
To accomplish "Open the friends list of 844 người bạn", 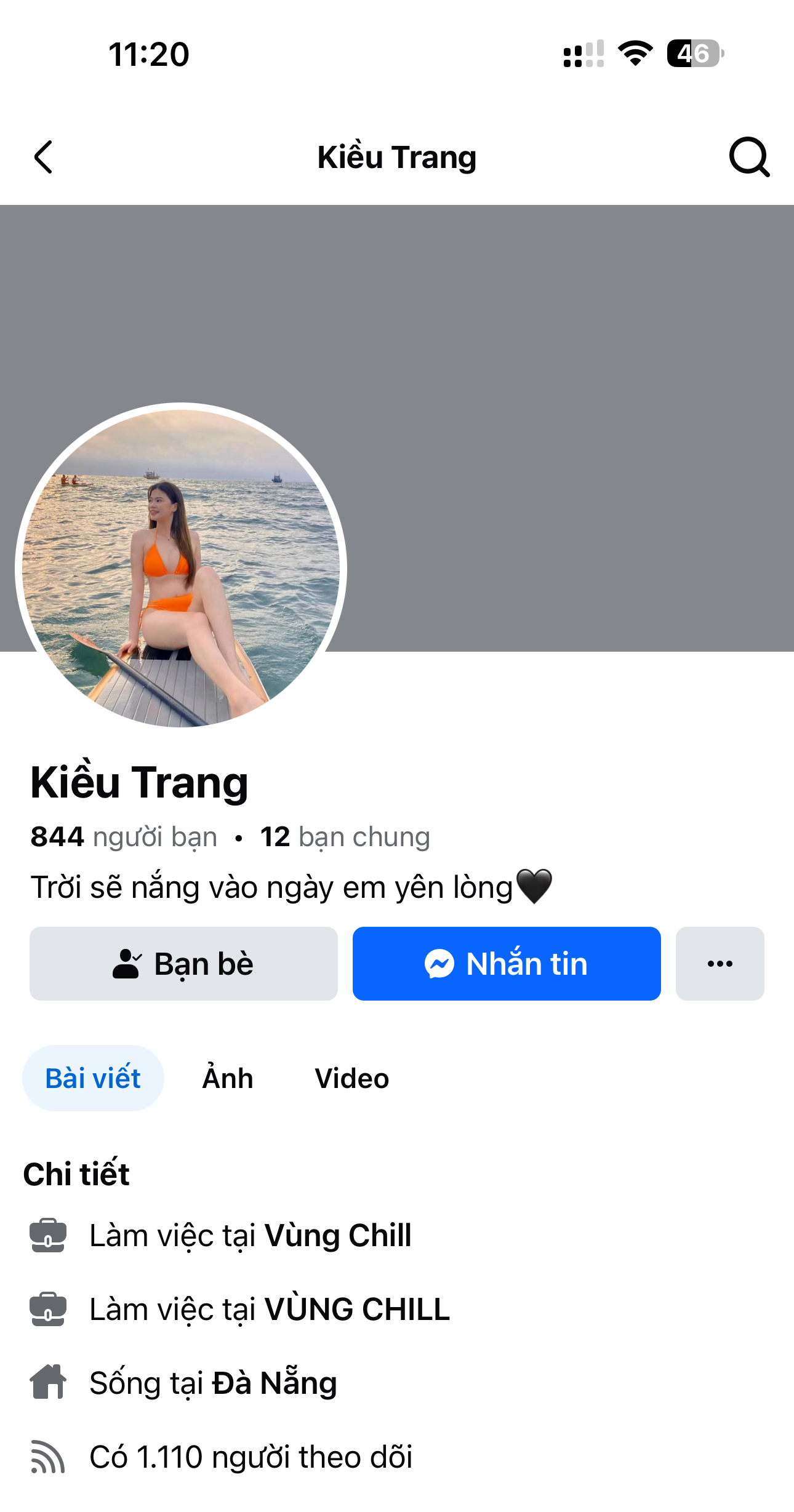I will pos(124,837).
